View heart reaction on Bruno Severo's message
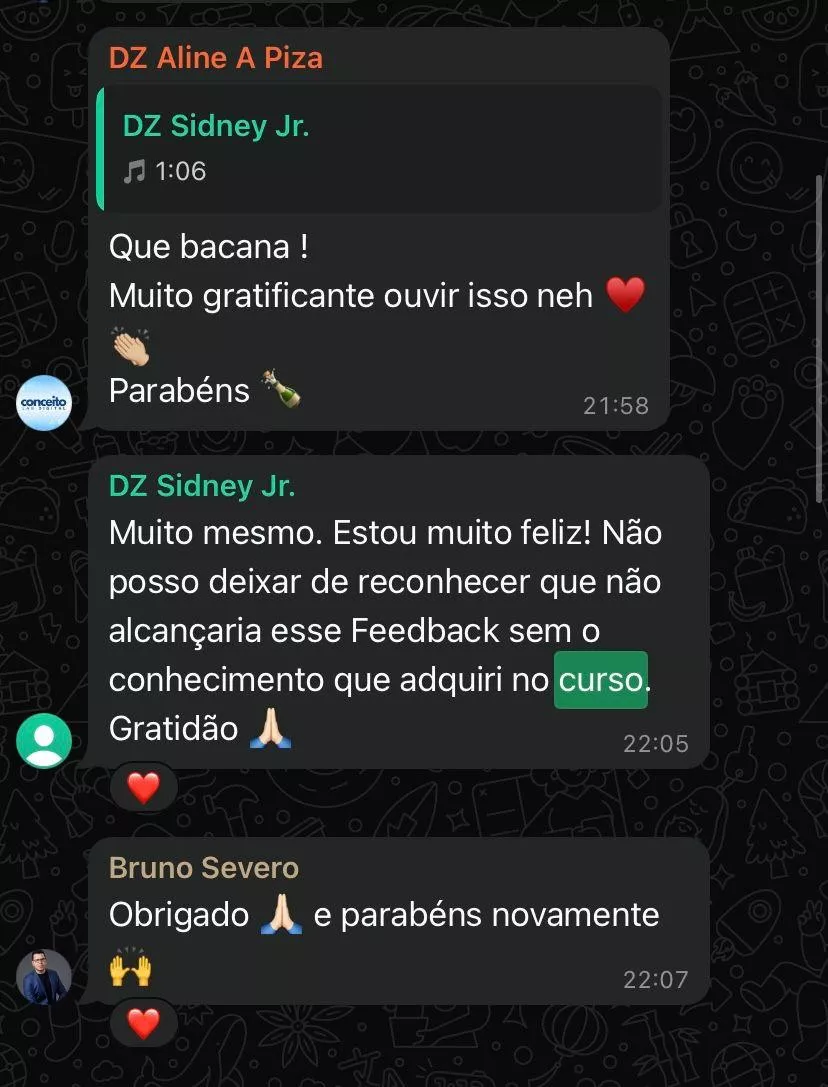 click(x=143, y=1023)
